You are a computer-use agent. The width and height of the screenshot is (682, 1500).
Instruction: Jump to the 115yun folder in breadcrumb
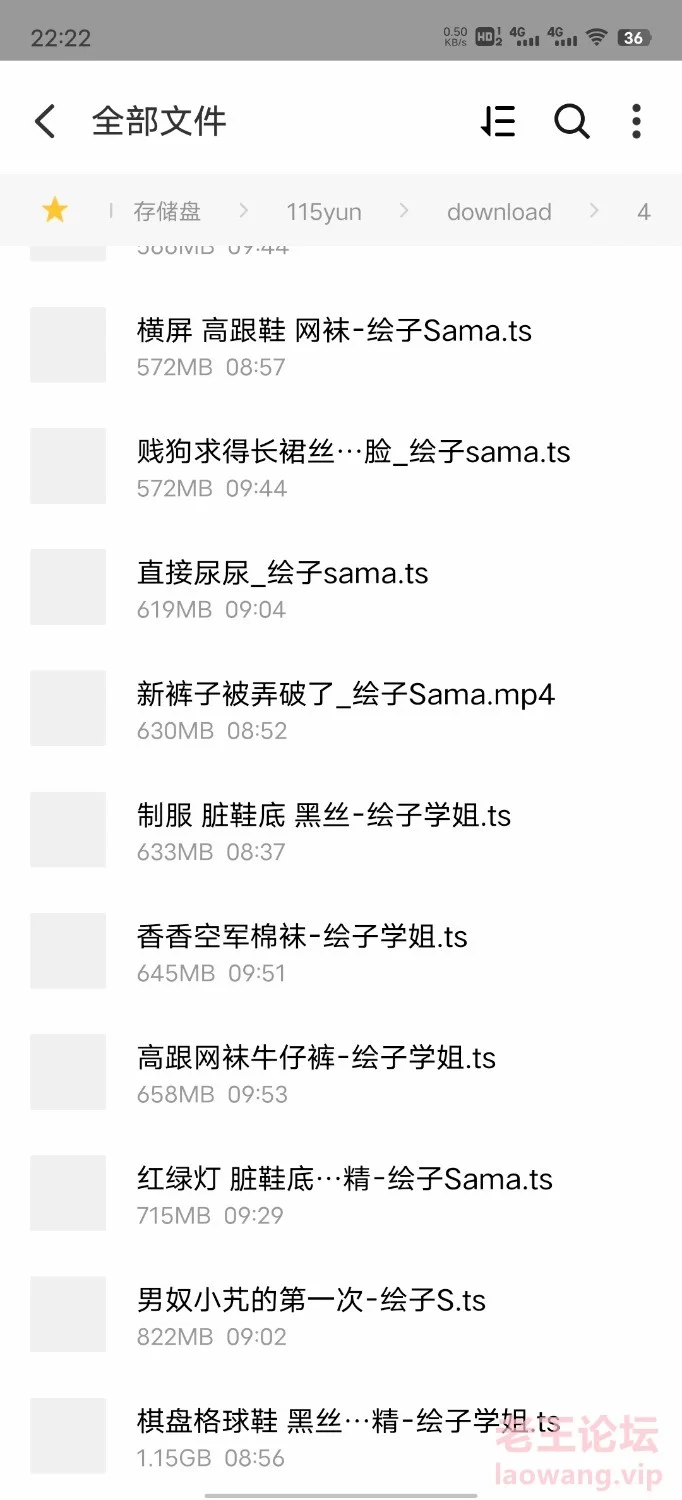point(324,211)
